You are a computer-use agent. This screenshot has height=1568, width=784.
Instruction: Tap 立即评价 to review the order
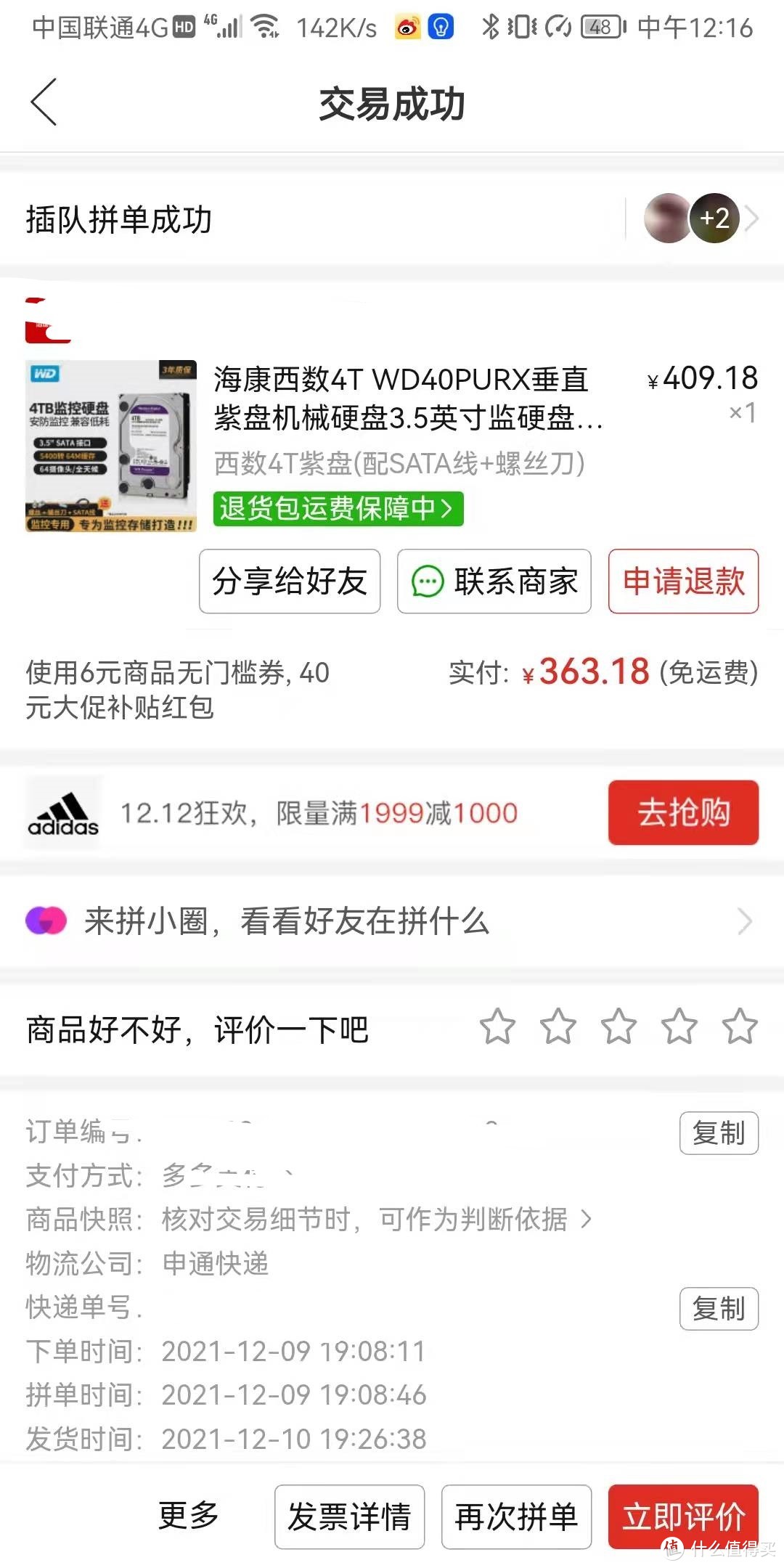point(683,1516)
